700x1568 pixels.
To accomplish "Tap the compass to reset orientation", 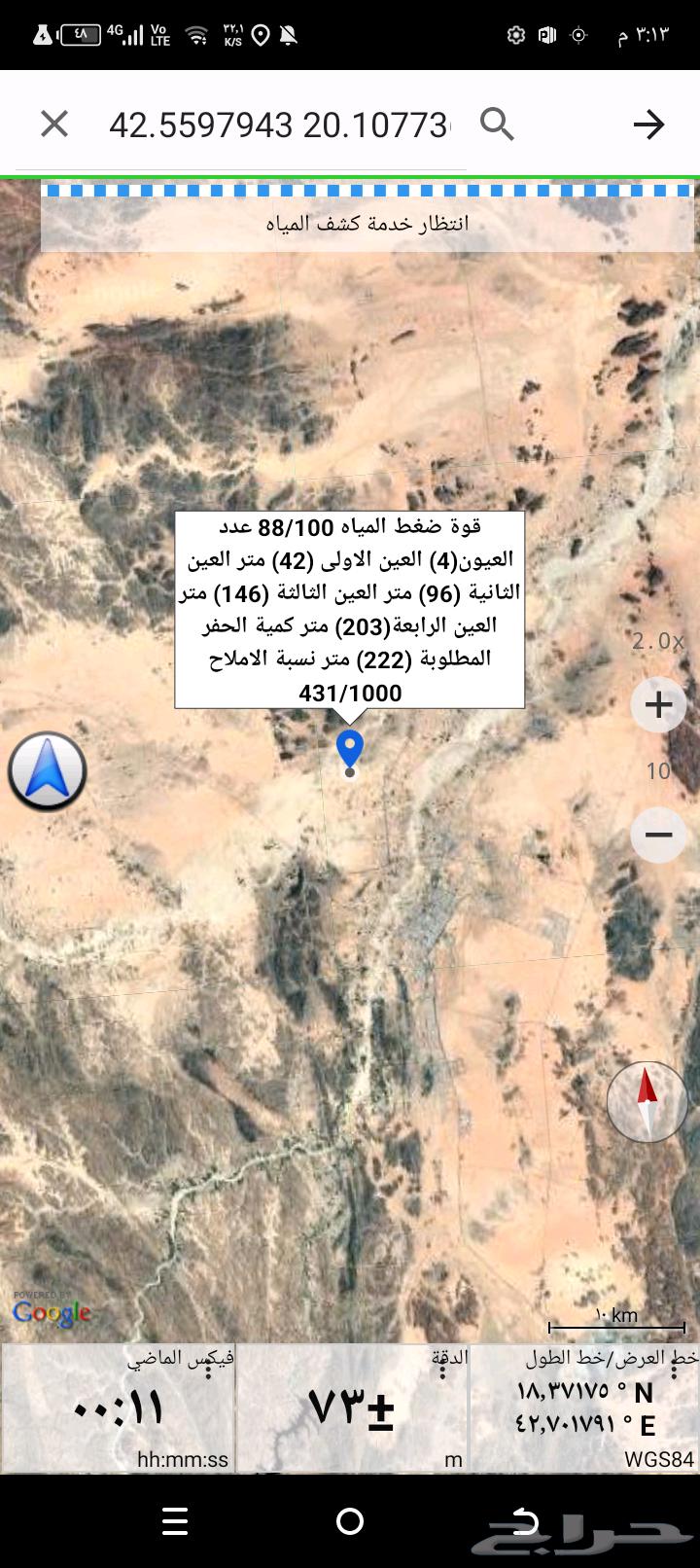I will 647,1101.
